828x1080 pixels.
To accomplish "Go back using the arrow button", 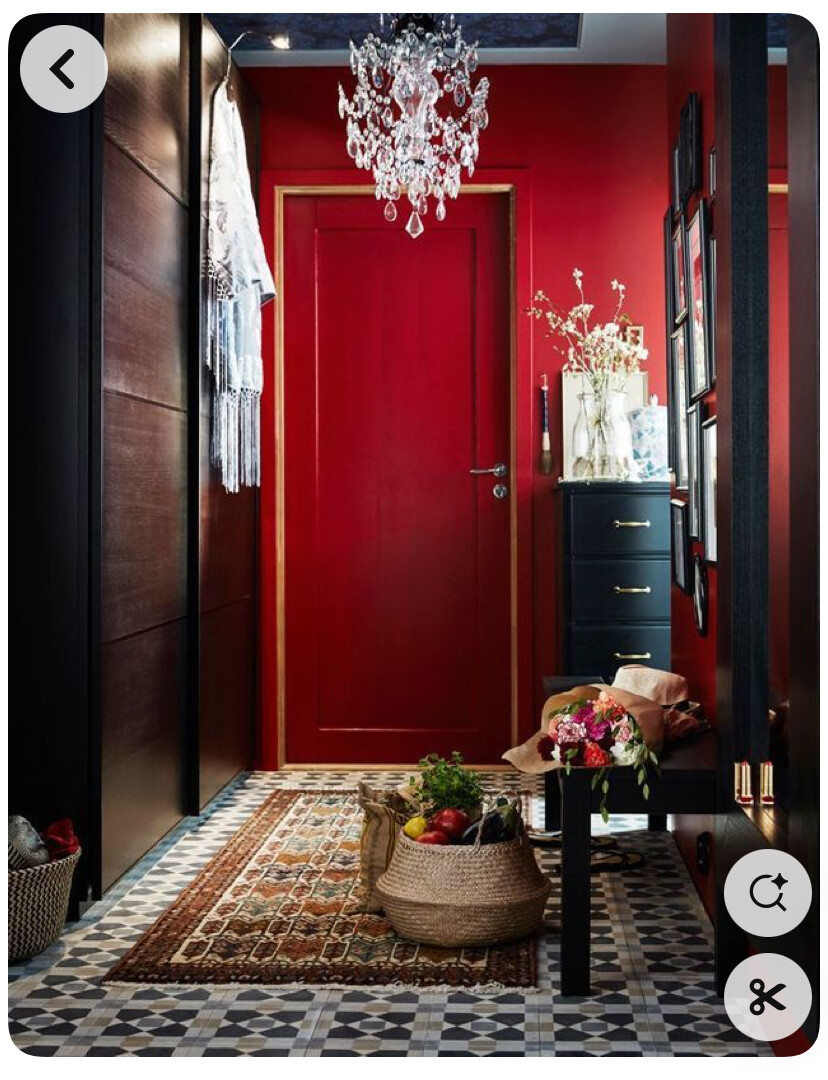I will [63, 69].
